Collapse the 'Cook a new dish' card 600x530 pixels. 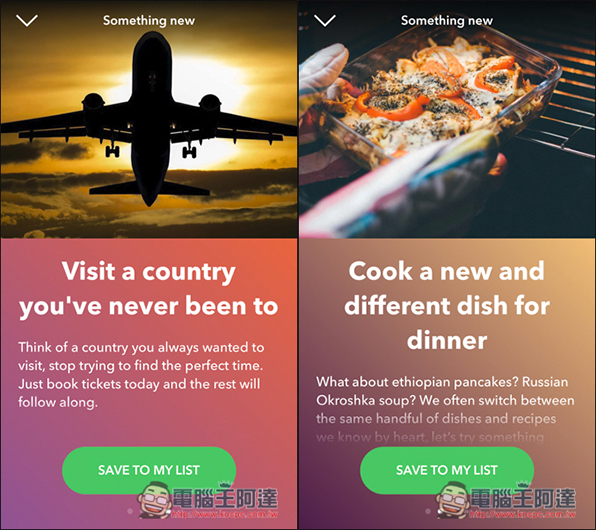coord(325,20)
